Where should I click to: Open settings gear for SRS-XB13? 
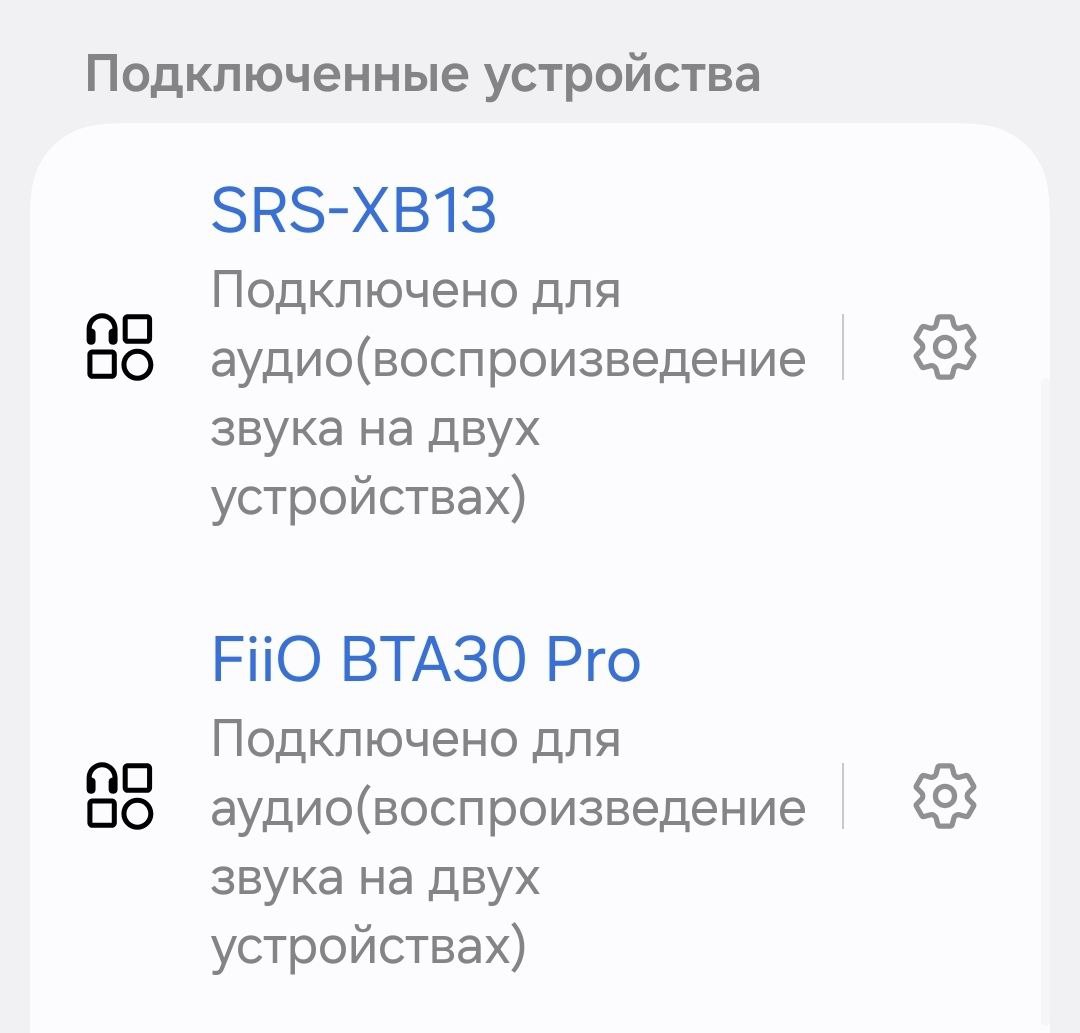(x=945, y=347)
